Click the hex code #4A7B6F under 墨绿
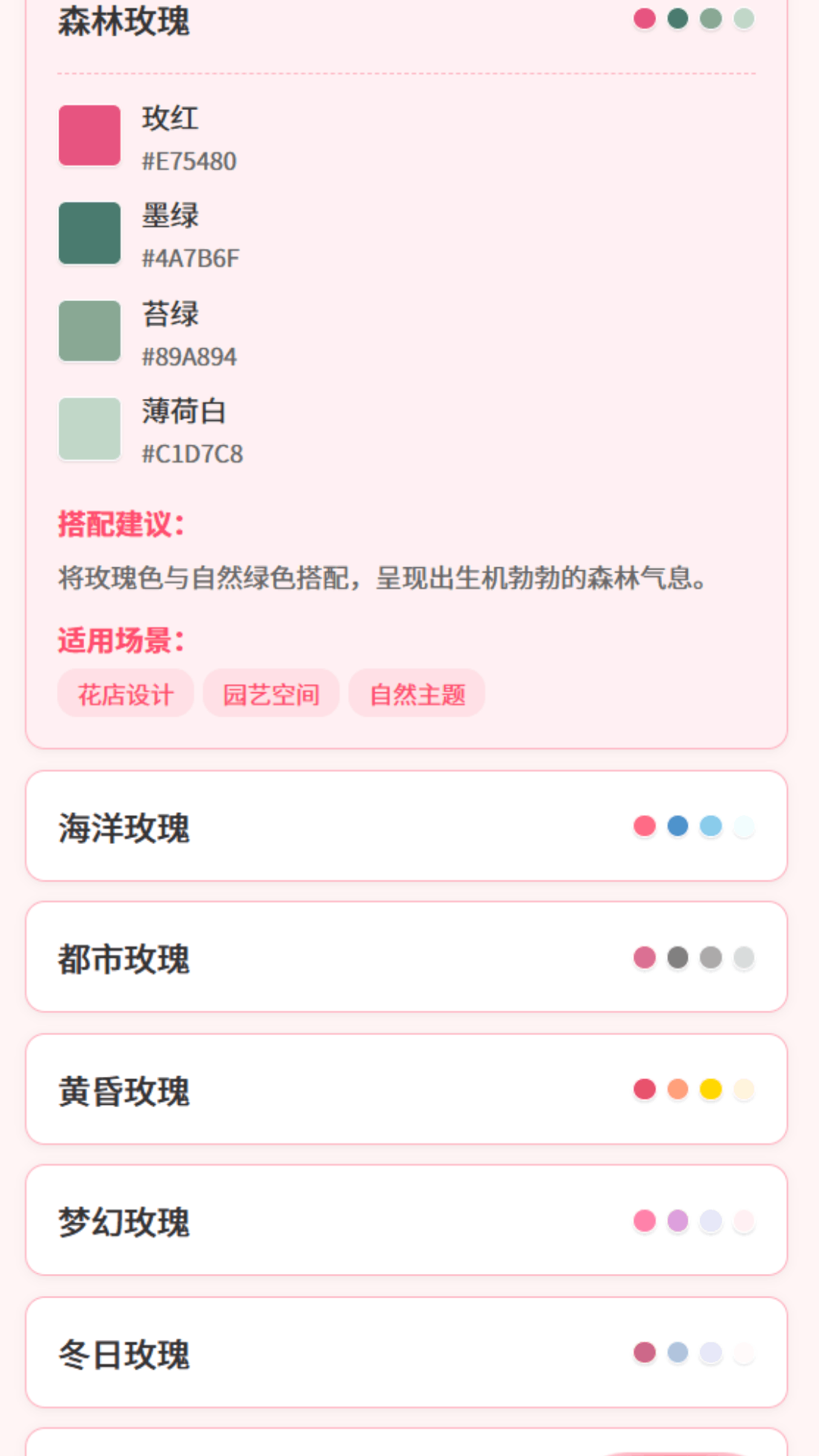Image resolution: width=819 pixels, height=1456 pixels. point(188,259)
